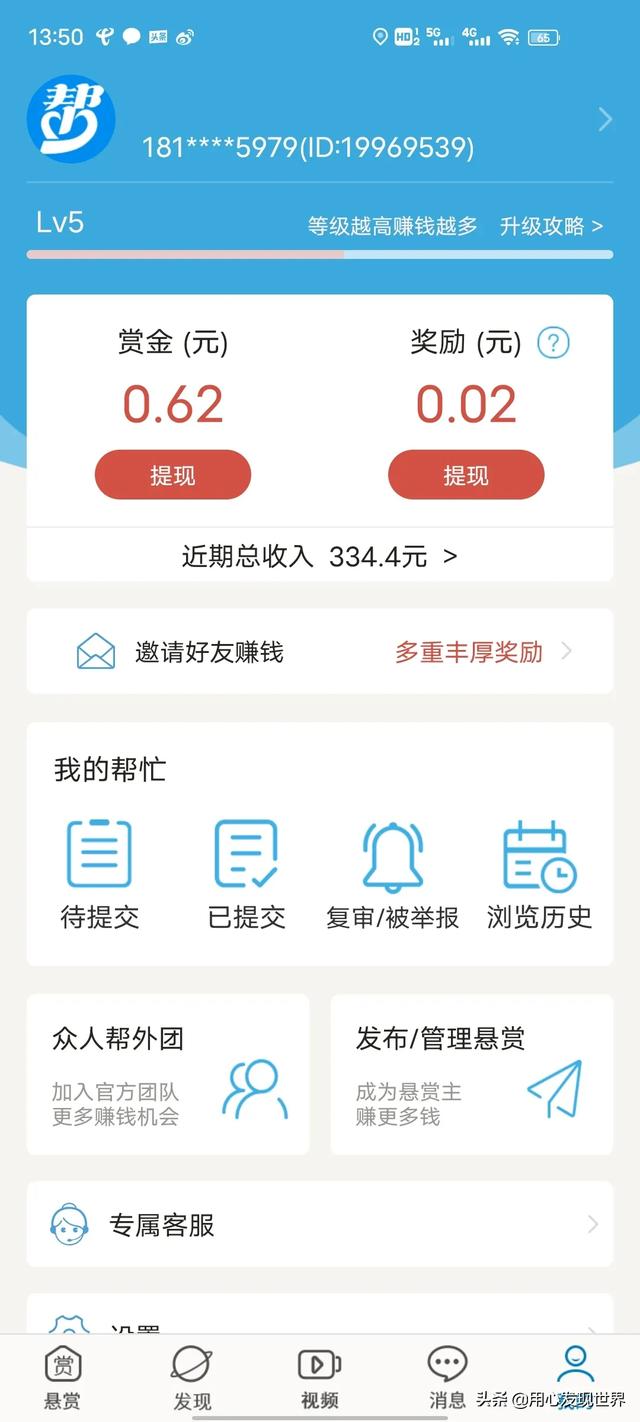Open the question mark help next to 奖励
Viewport: 640px width, 1422px height.
coord(553,343)
